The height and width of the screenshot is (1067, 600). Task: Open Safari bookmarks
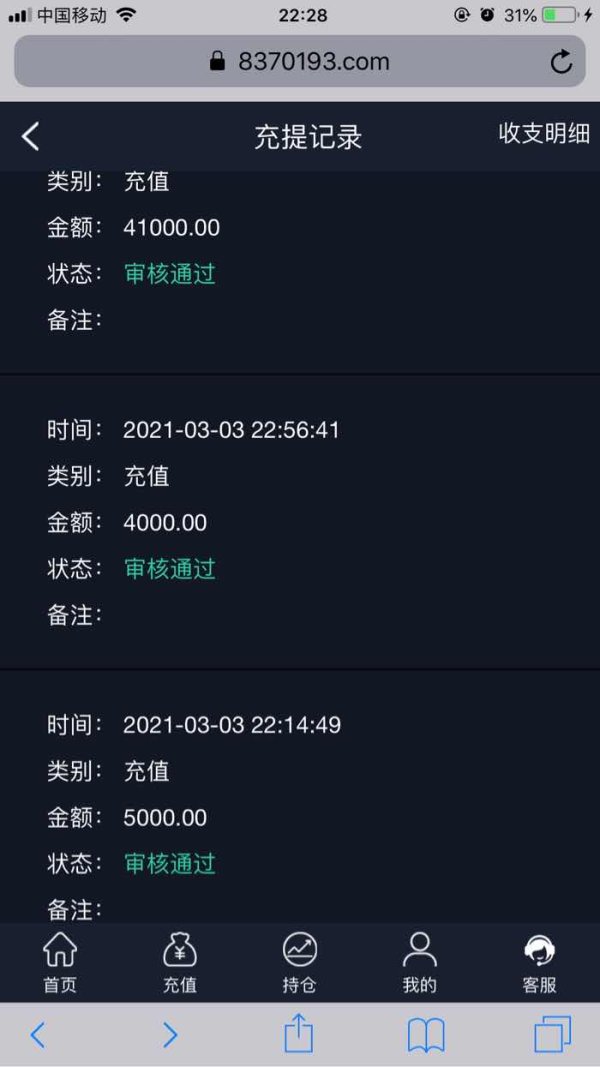tap(426, 1036)
